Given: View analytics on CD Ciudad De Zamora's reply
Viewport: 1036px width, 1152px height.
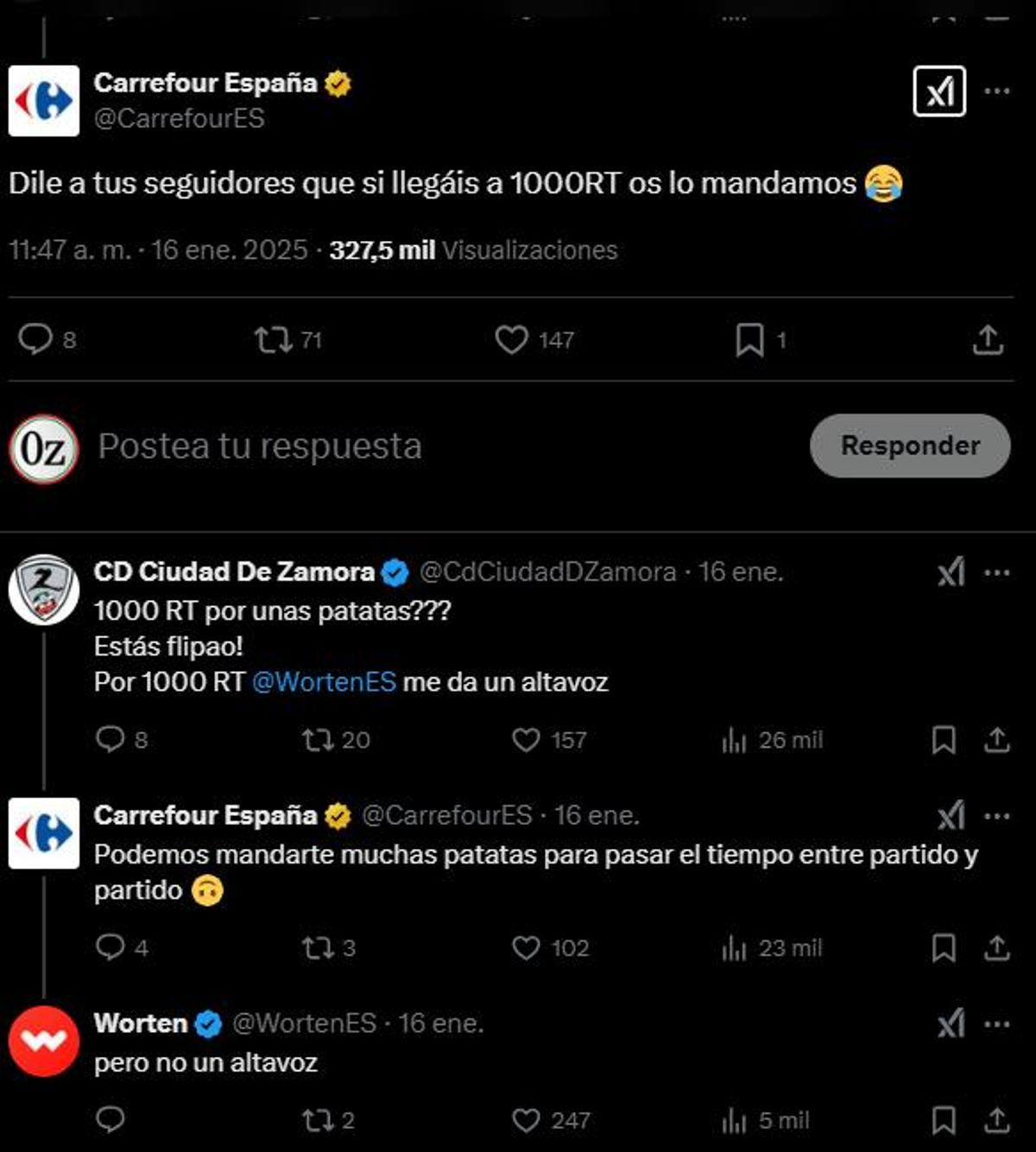Looking at the screenshot, I should pyautogui.click(x=734, y=740).
